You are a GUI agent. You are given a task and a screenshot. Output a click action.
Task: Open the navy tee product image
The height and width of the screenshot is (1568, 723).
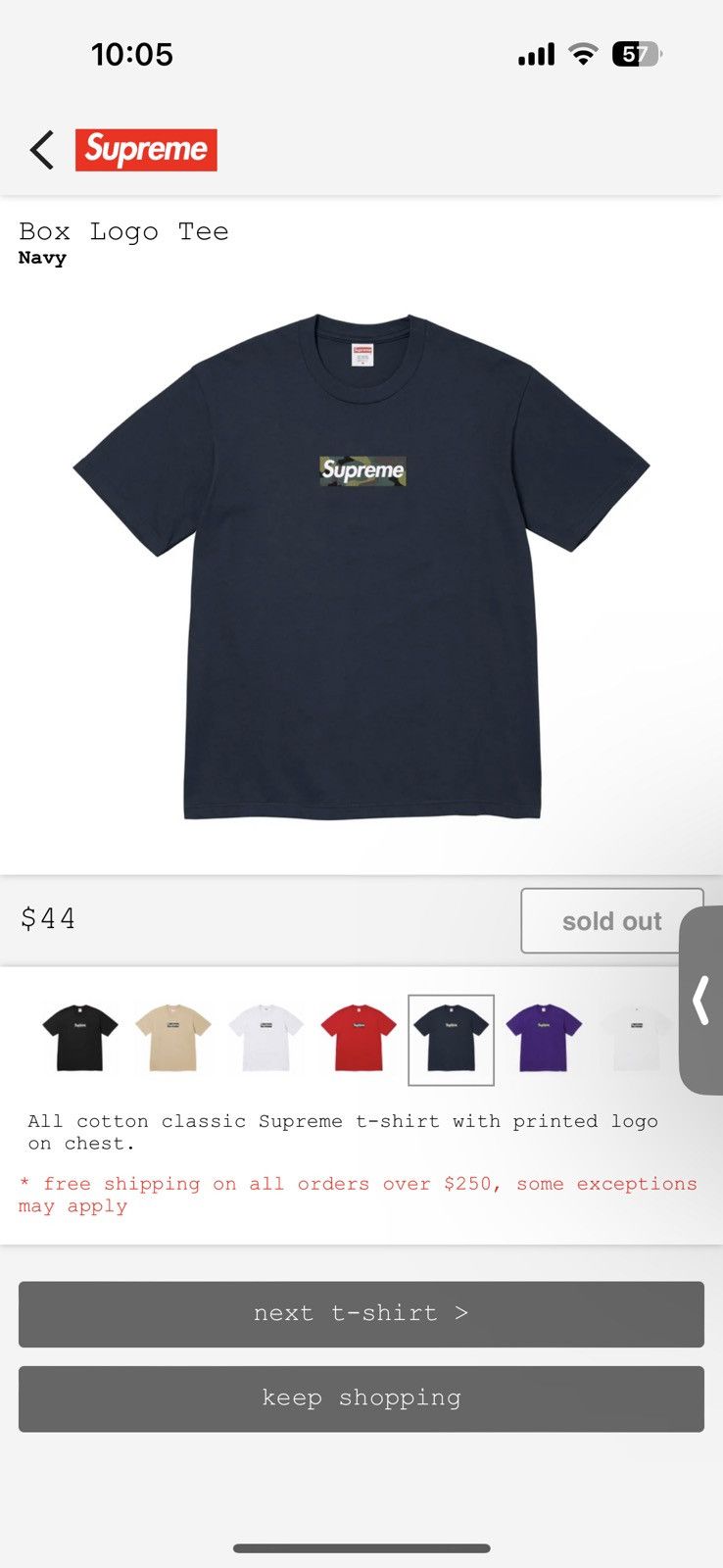(361, 566)
